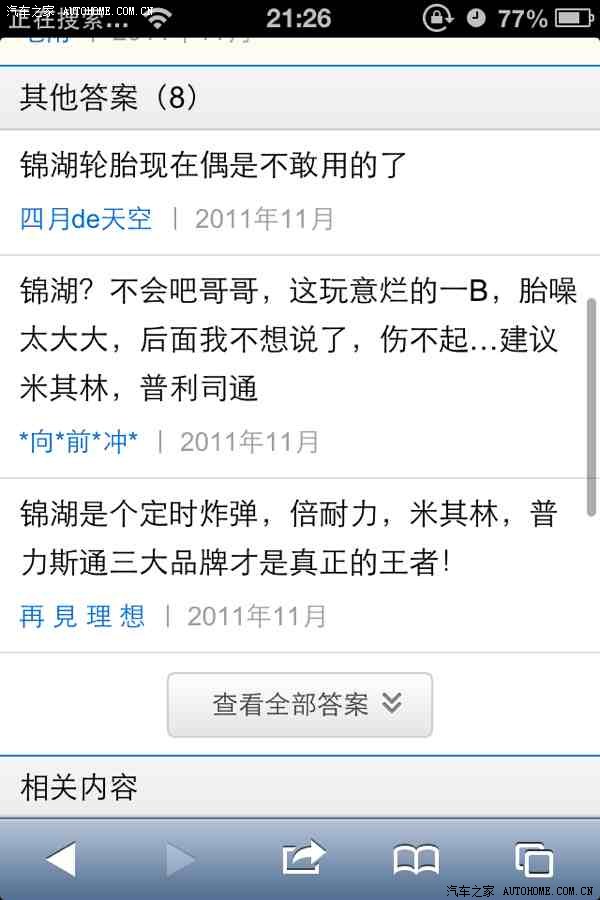Screen dimensions: 600x900
Task: Go back to the previous page
Action: coord(61,859)
